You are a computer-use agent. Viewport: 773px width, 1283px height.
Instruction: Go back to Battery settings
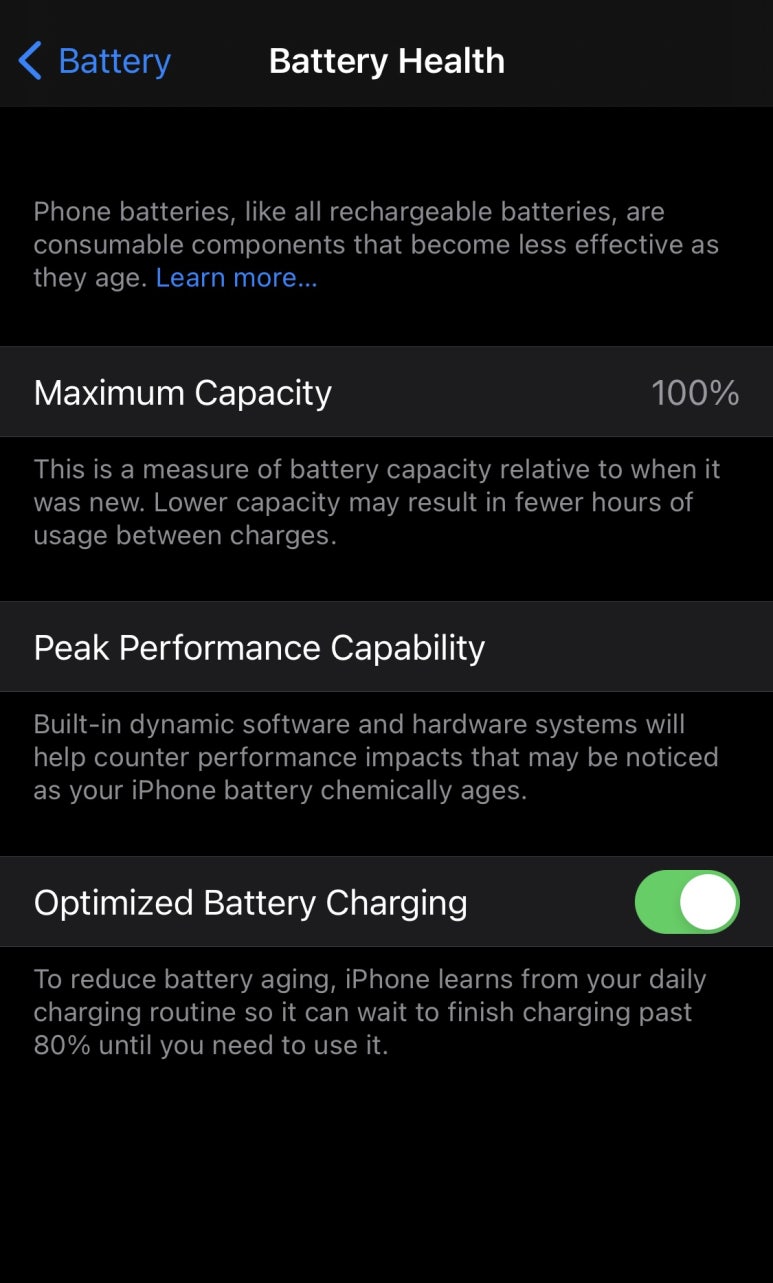click(x=94, y=61)
